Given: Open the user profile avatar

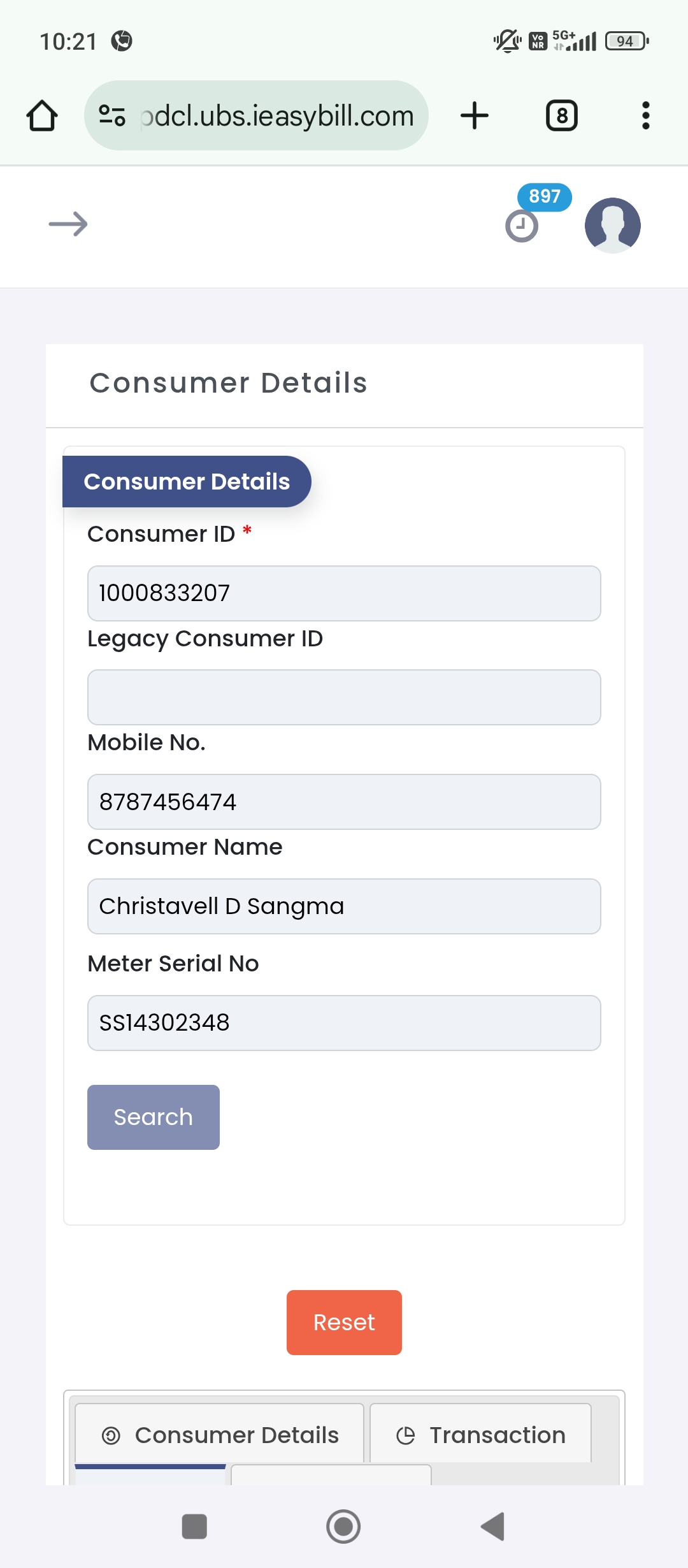Looking at the screenshot, I should [613, 225].
